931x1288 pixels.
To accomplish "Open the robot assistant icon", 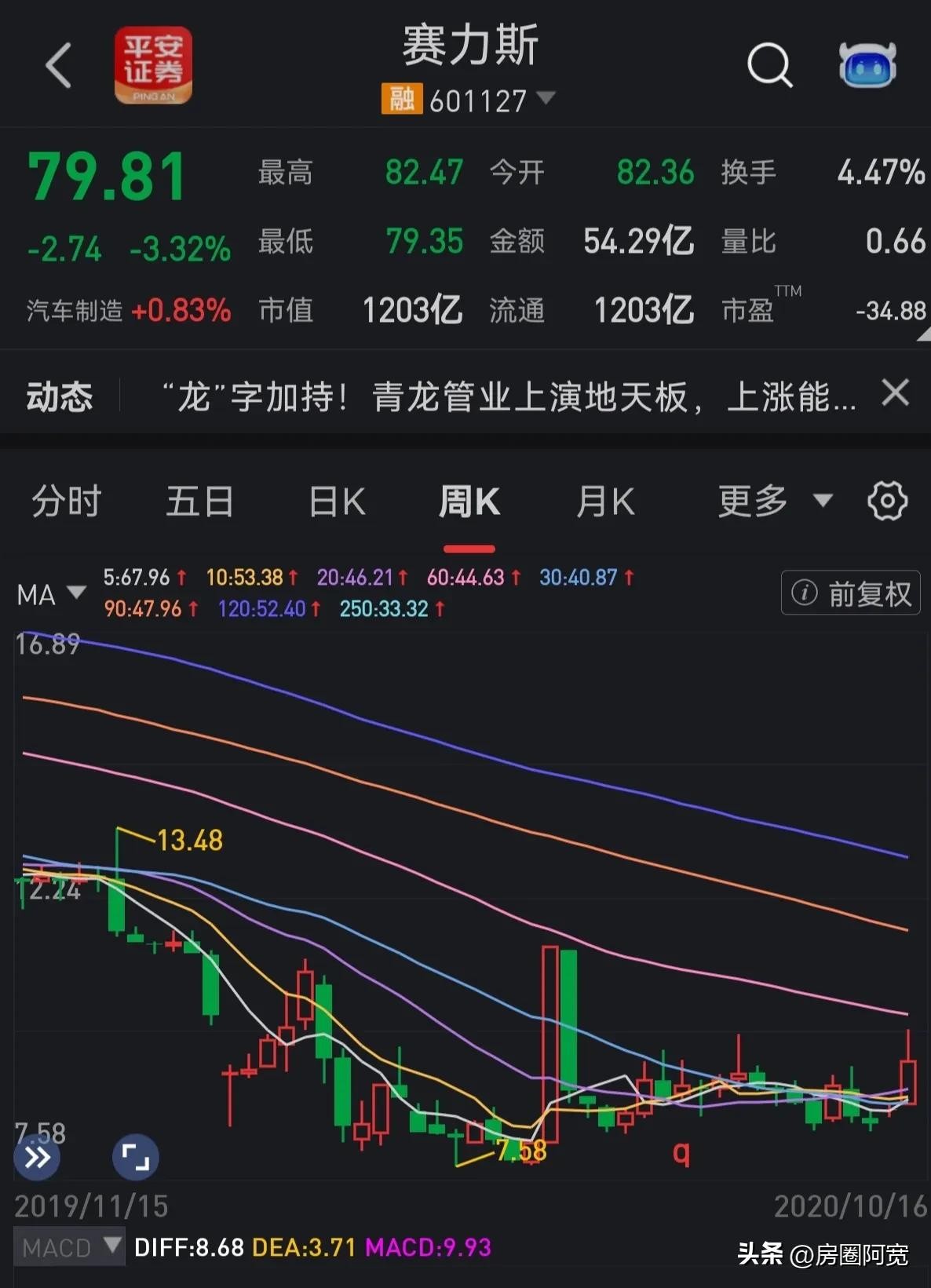I will click(867, 65).
